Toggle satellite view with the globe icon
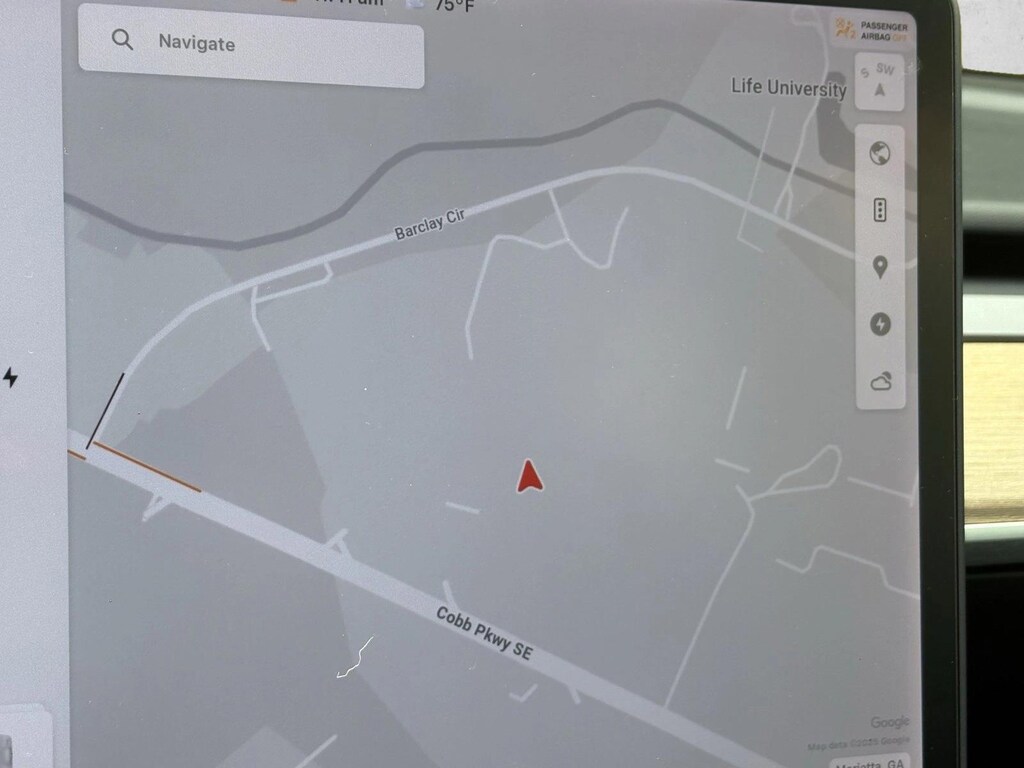 pos(881,154)
